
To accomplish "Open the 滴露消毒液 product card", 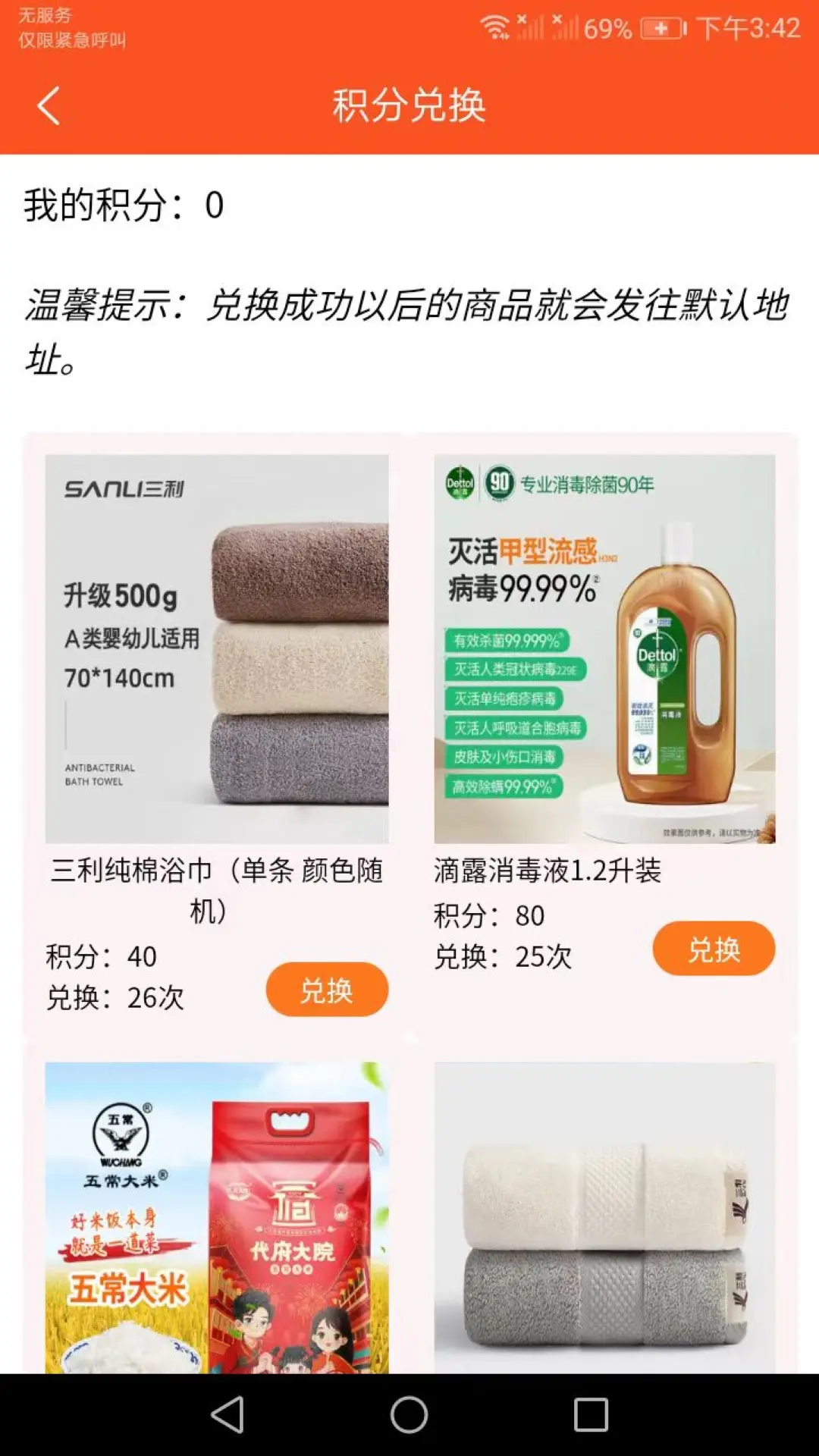I will point(604,649).
